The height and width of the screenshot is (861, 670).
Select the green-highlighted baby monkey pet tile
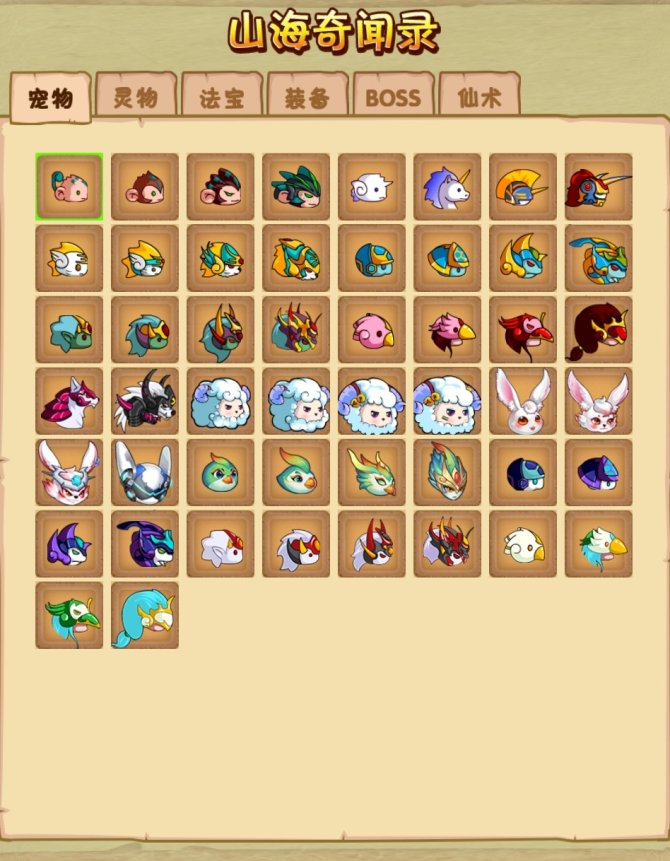(x=69, y=186)
